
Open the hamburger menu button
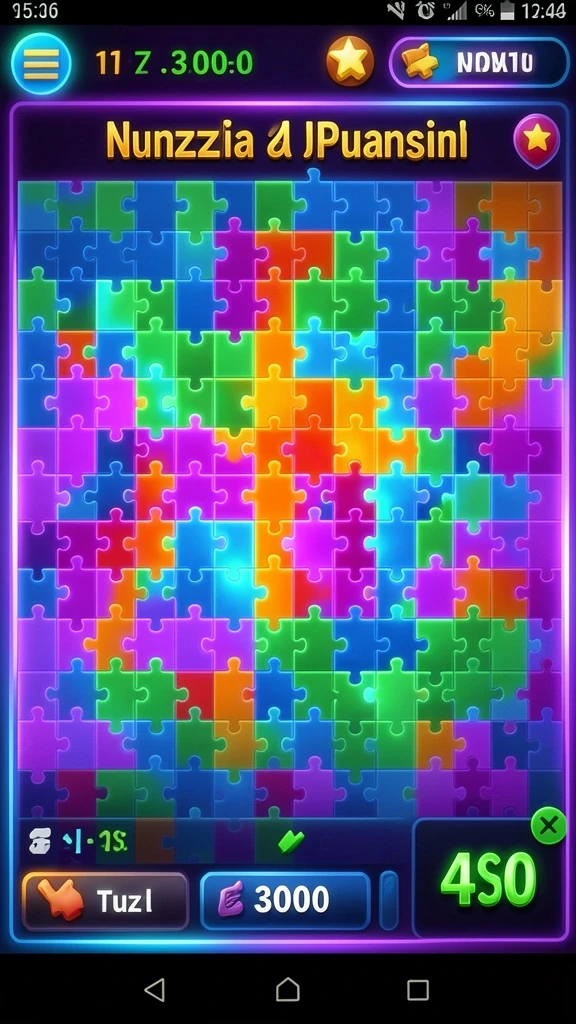pyautogui.click(x=41, y=63)
